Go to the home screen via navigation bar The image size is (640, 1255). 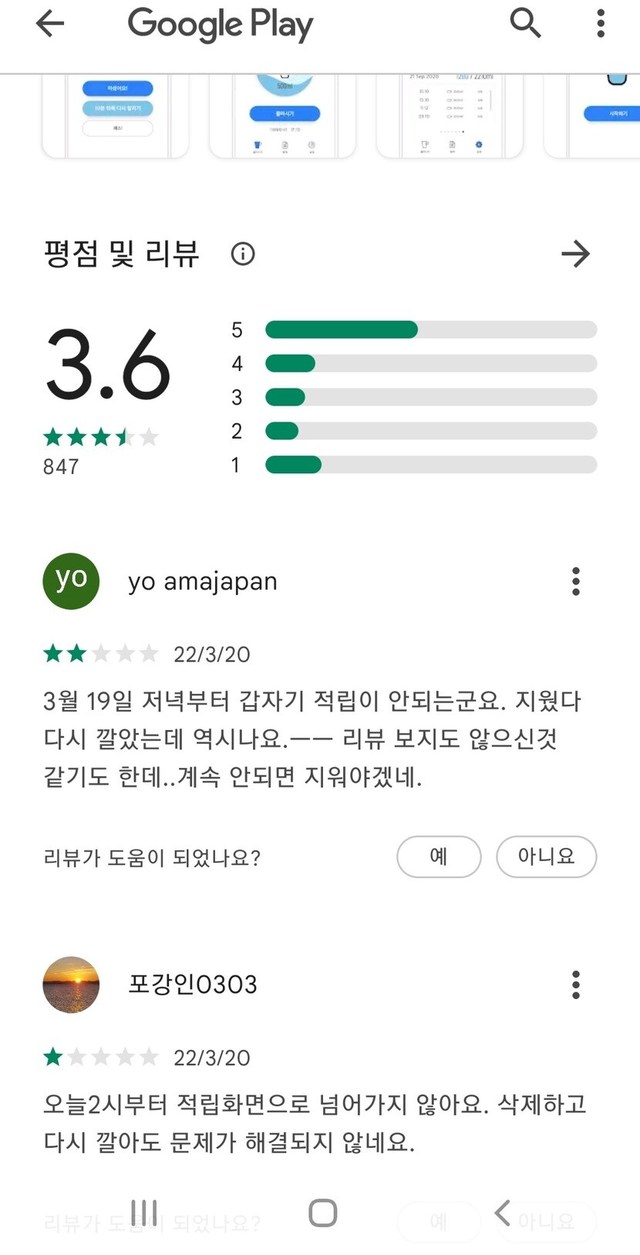[322, 1213]
